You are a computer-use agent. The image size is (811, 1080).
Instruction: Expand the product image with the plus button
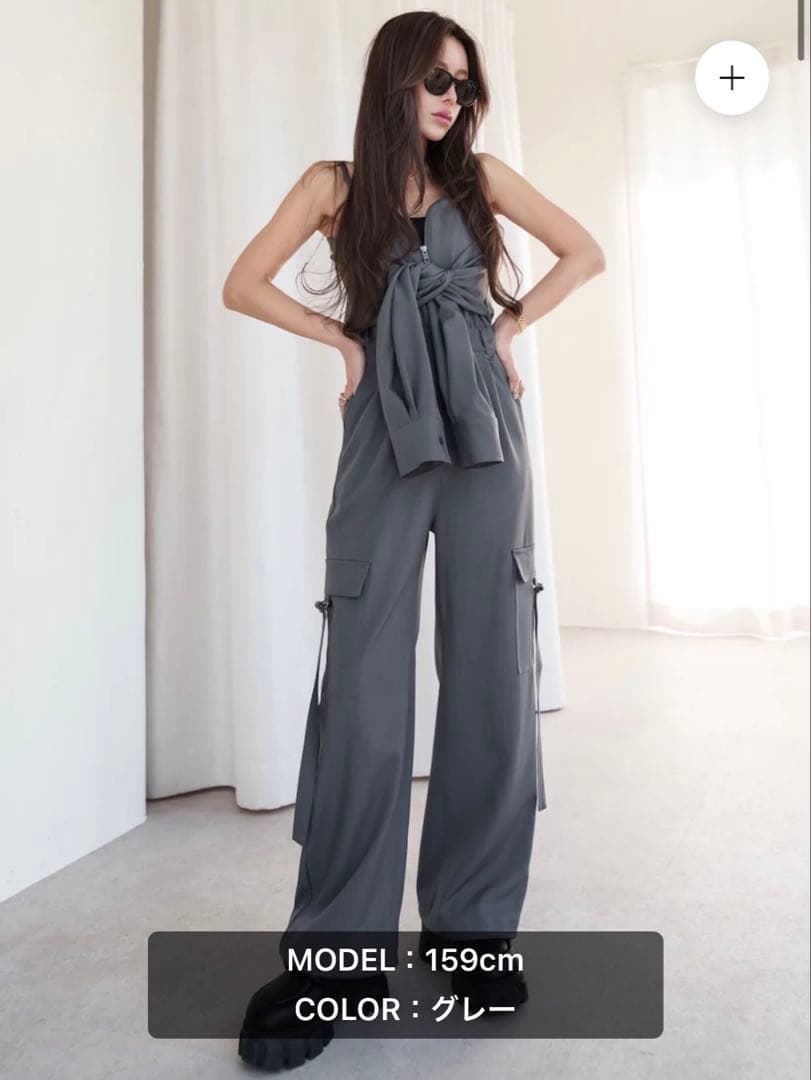[x=732, y=78]
